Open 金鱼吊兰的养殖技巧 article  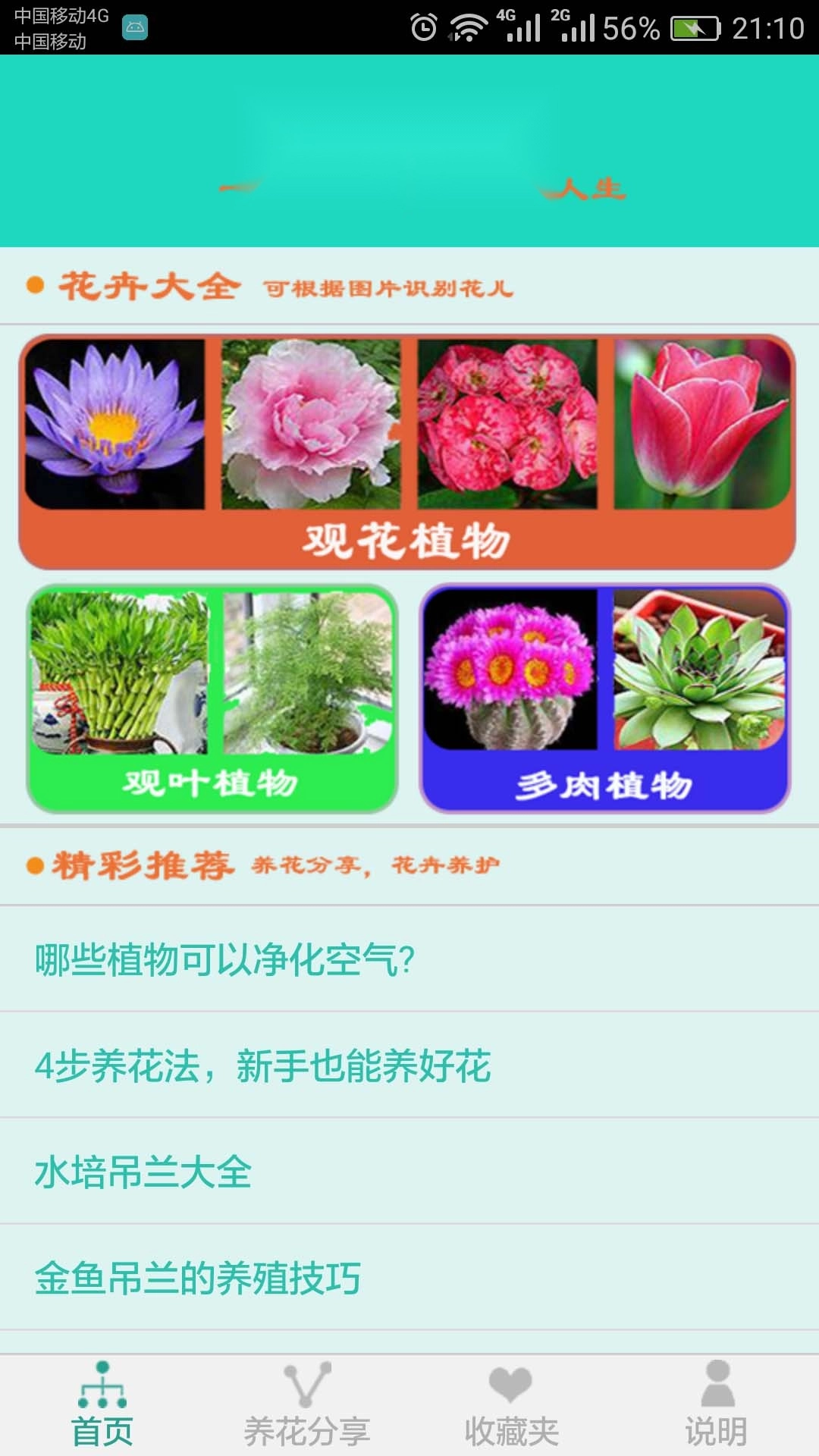pos(198,1278)
